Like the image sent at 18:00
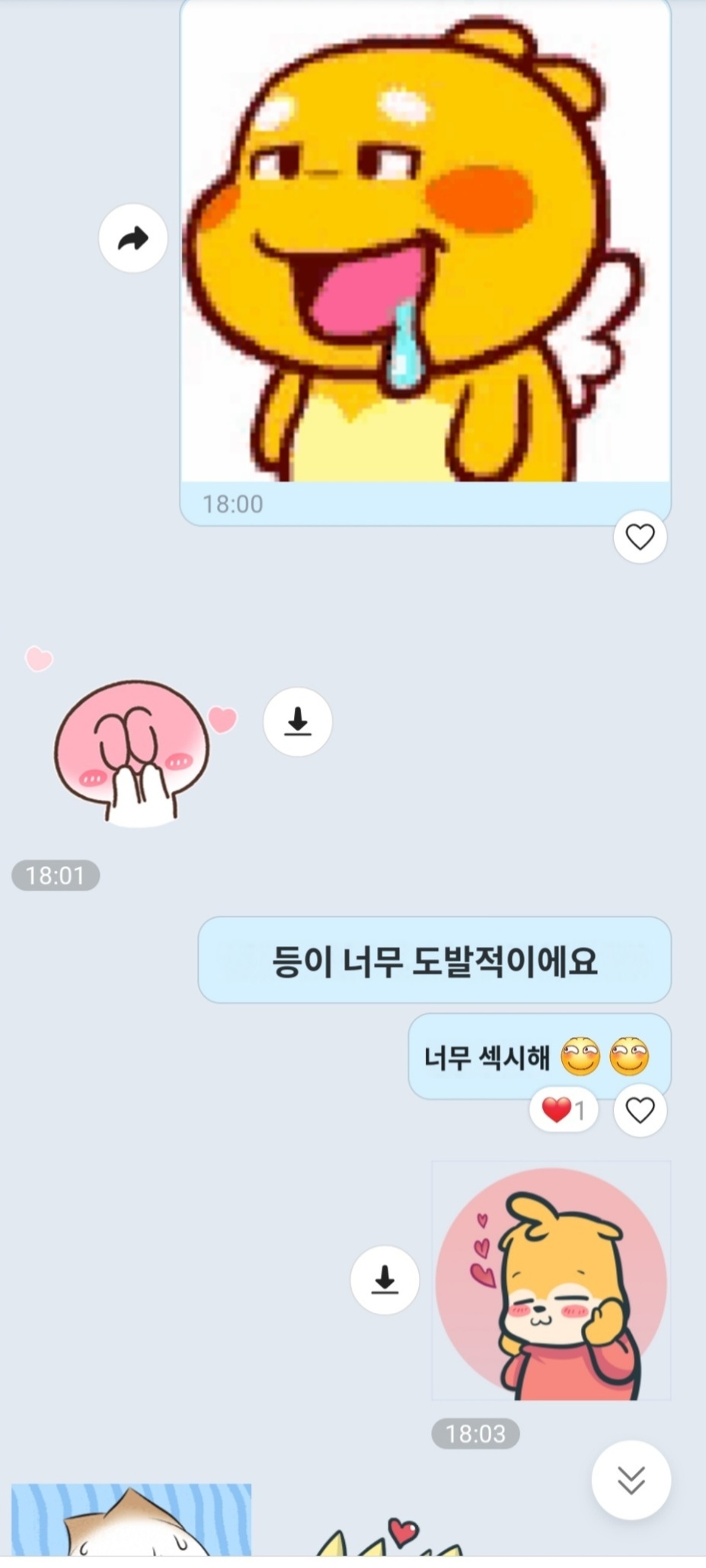 pos(640,537)
